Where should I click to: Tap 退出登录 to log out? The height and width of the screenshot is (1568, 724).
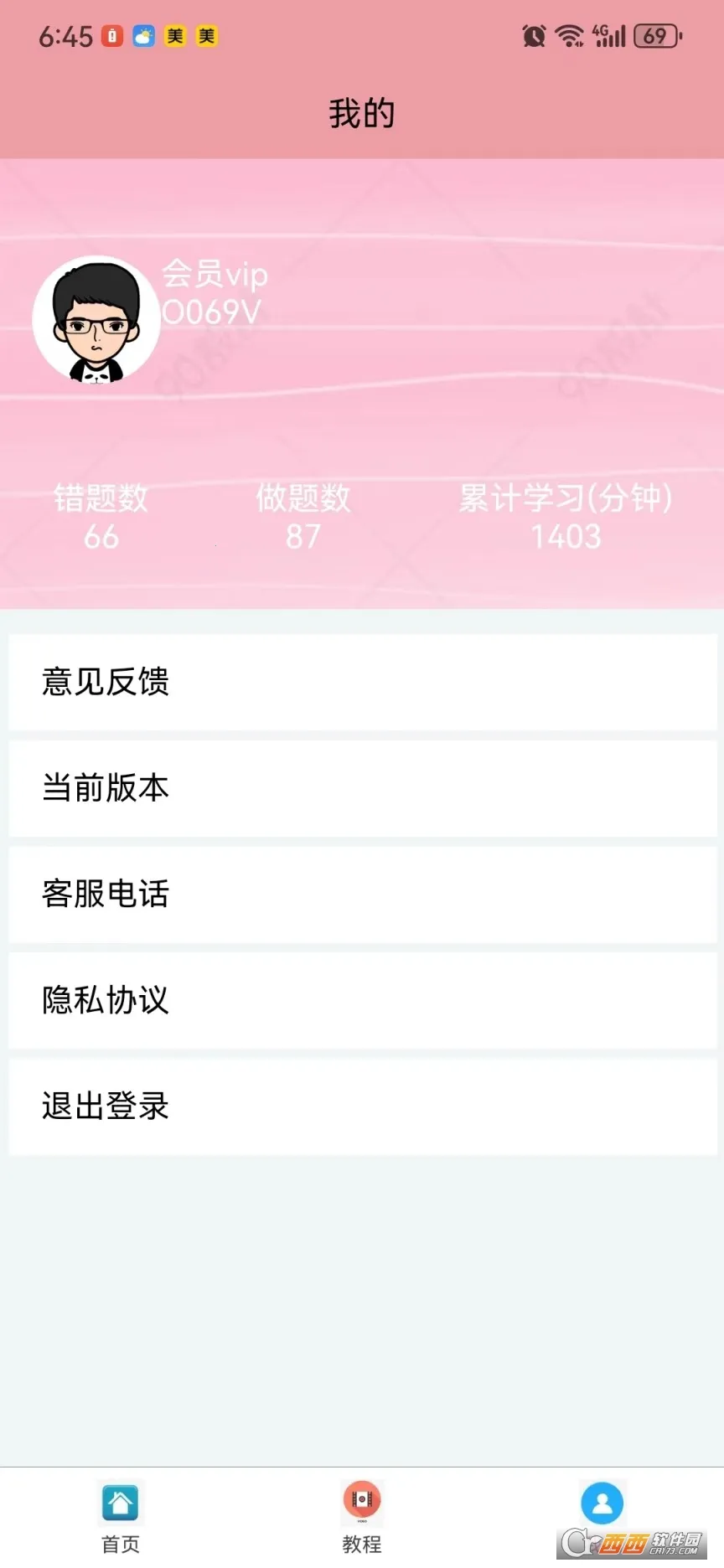coord(362,1106)
